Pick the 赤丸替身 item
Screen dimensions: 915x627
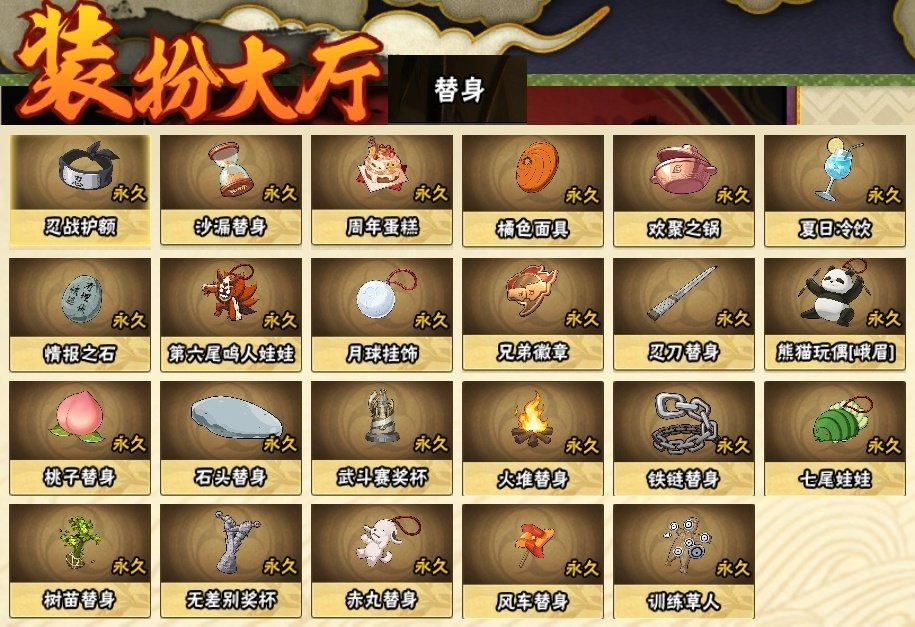[381, 560]
